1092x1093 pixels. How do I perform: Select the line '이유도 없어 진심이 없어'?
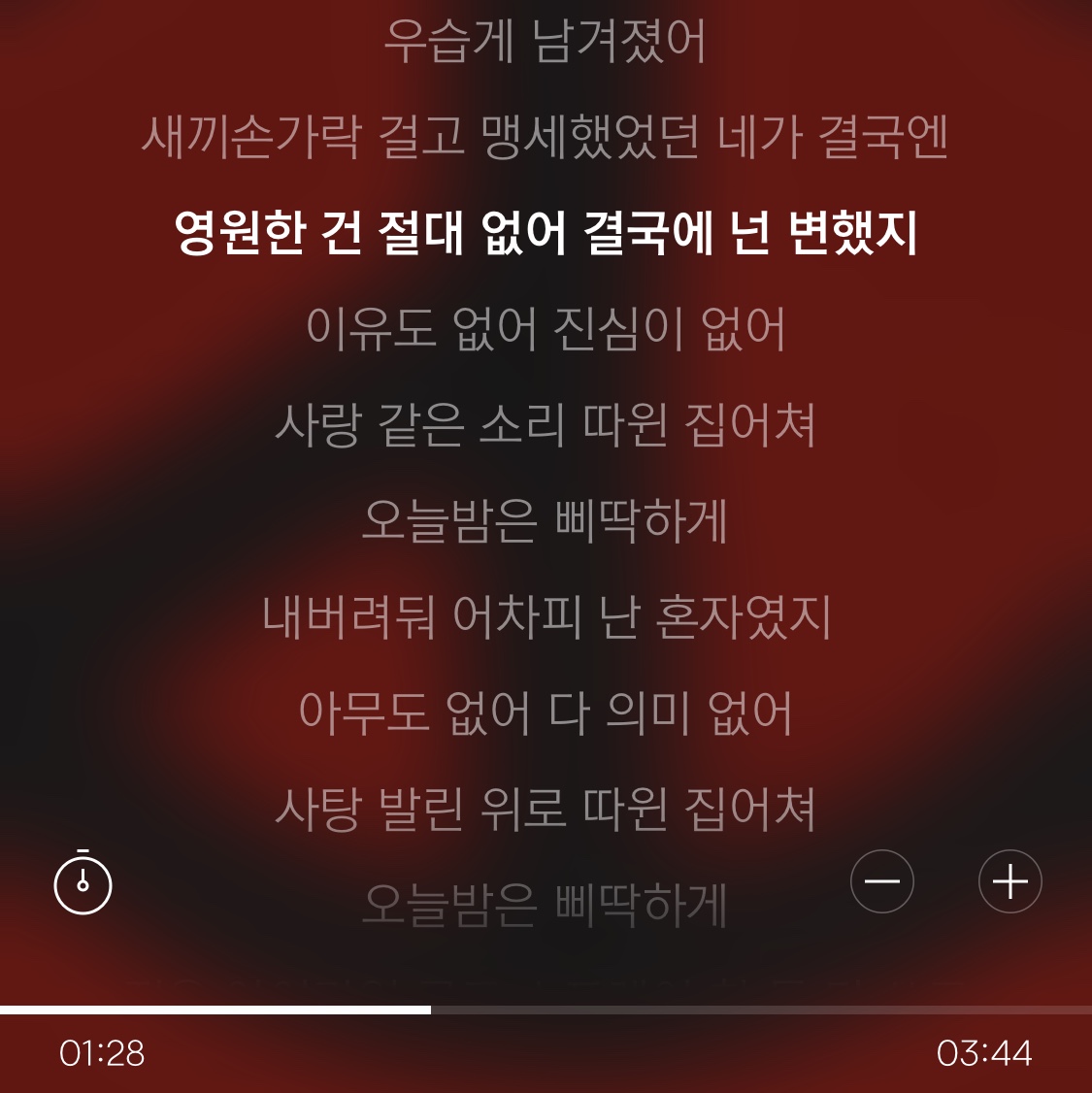[x=546, y=330]
